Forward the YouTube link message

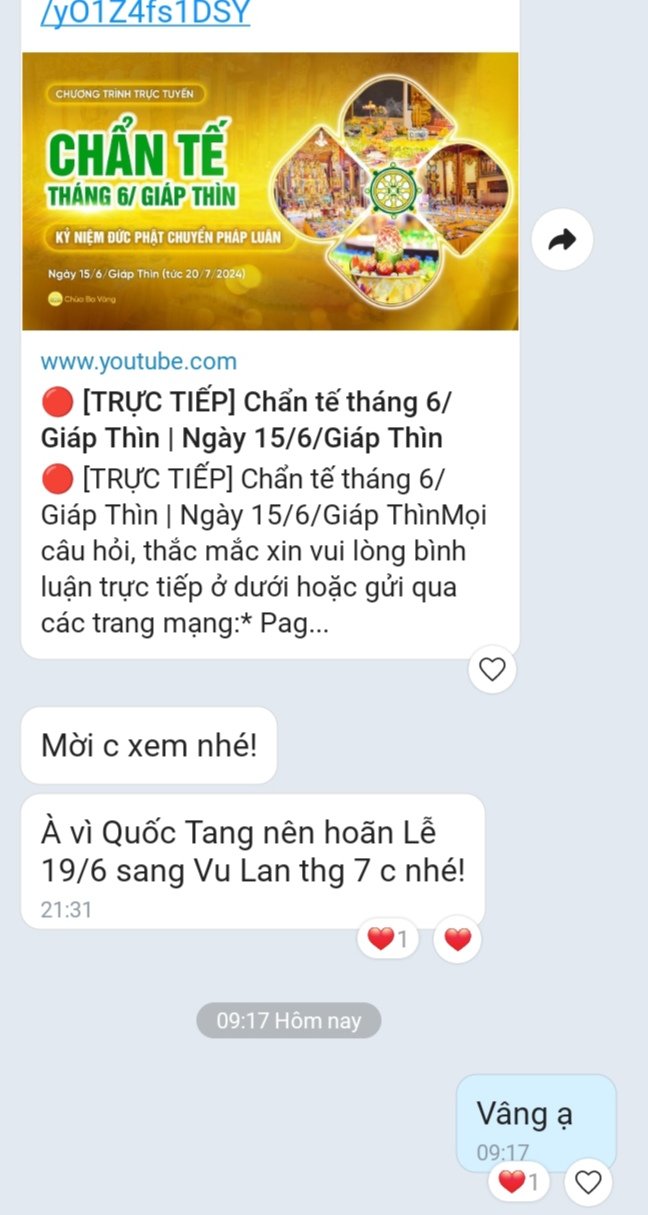pos(562,239)
